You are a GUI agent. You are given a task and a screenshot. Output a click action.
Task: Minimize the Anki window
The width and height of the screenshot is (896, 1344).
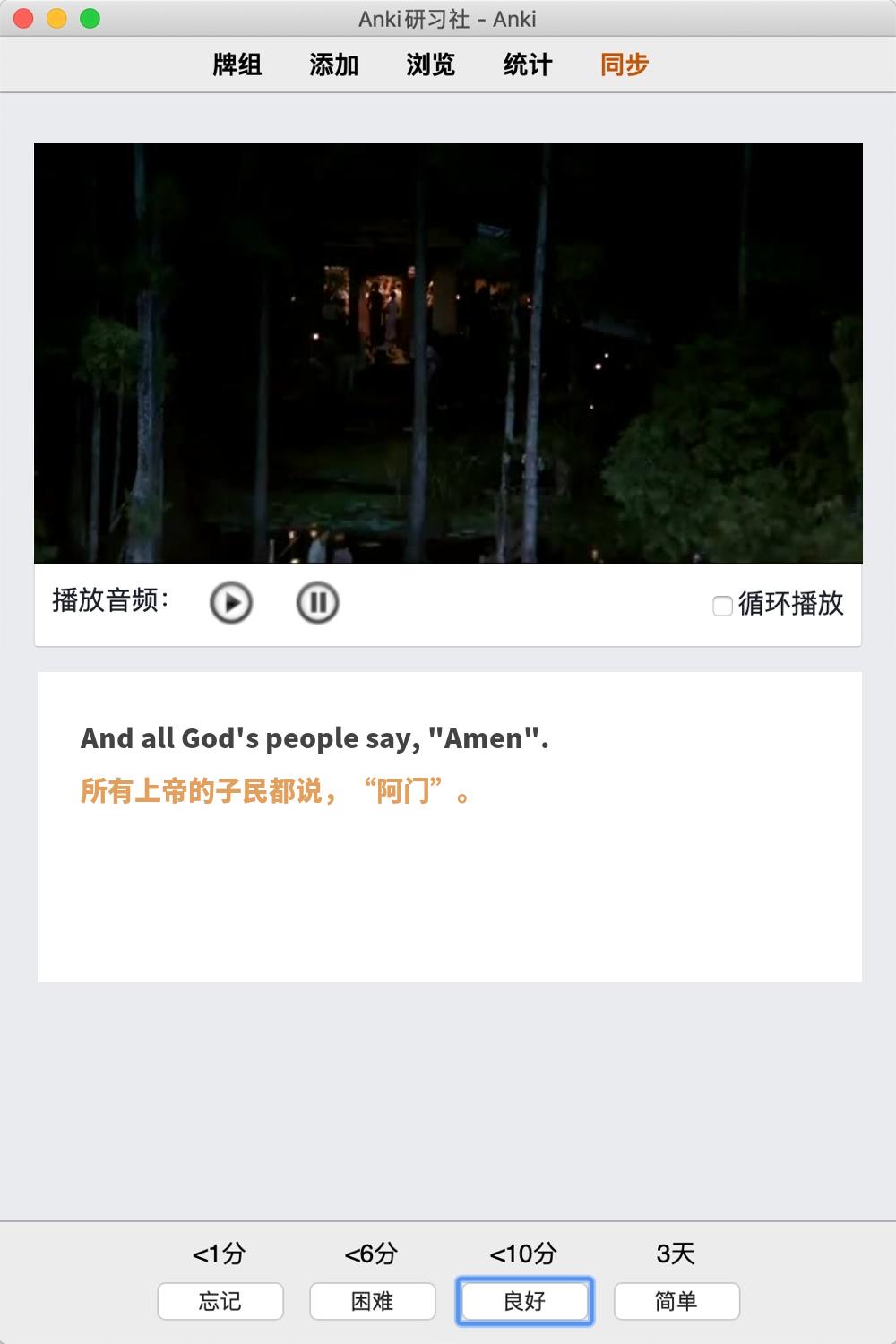tap(56, 18)
